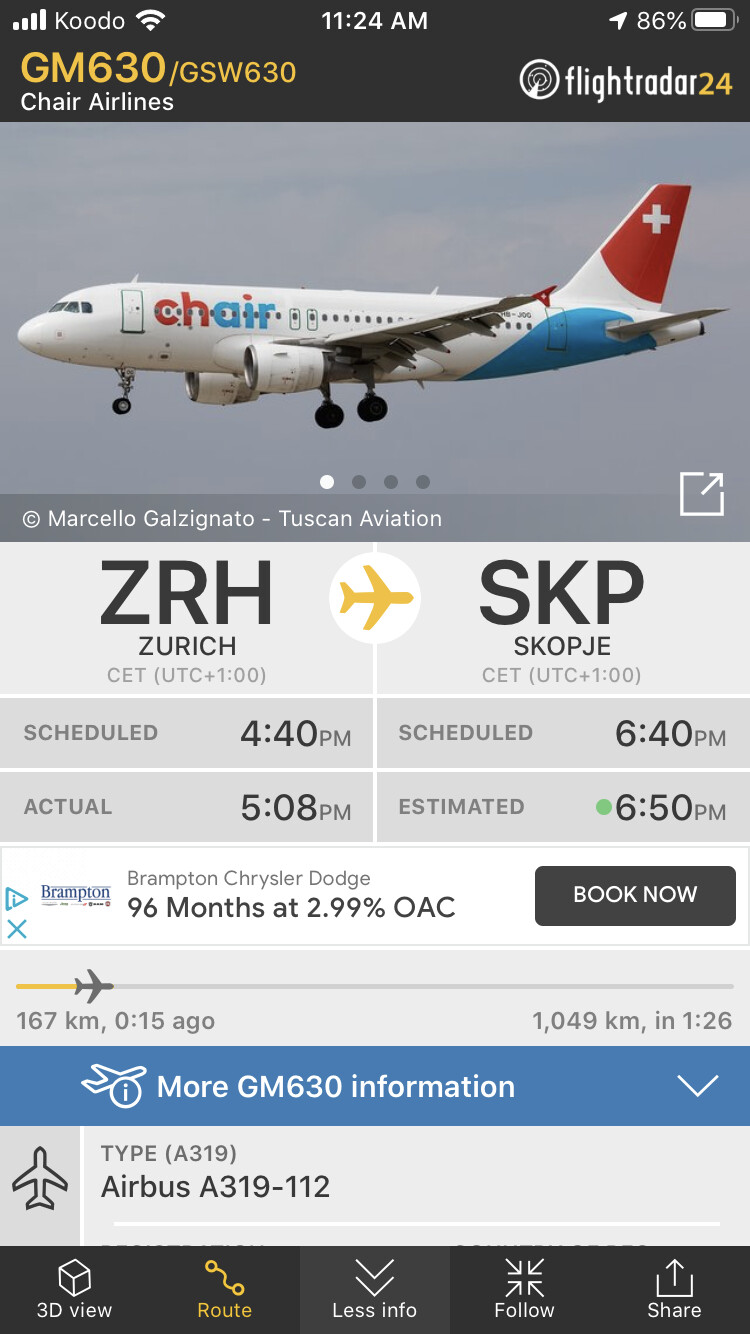Open the 3D view

pos(75,1290)
